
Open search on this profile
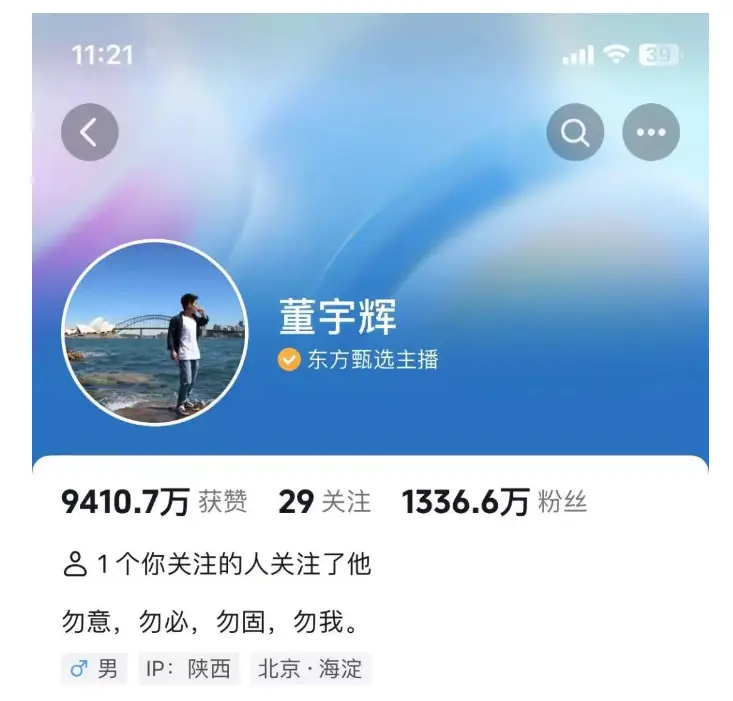pos(575,132)
